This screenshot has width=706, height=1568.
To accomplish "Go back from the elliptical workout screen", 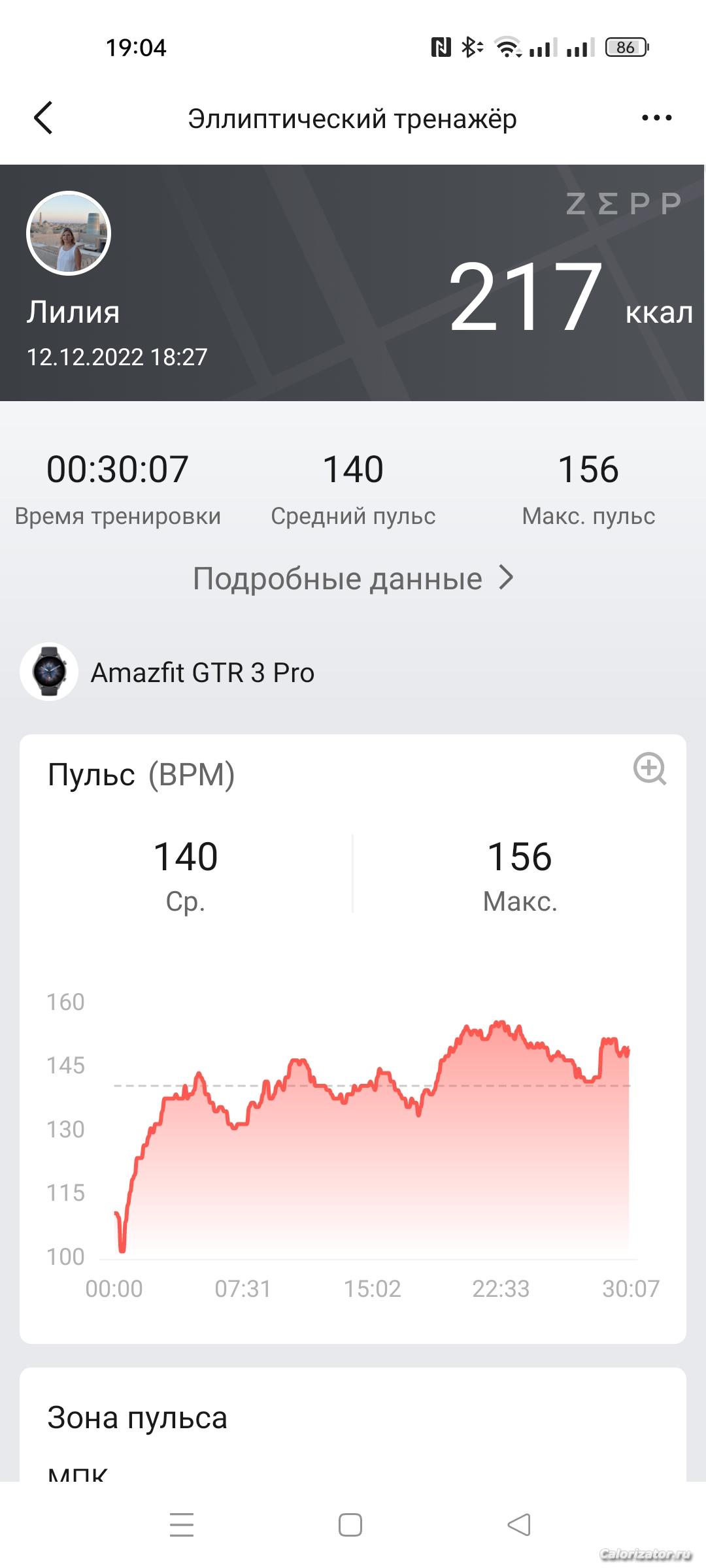I will click(x=43, y=118).
